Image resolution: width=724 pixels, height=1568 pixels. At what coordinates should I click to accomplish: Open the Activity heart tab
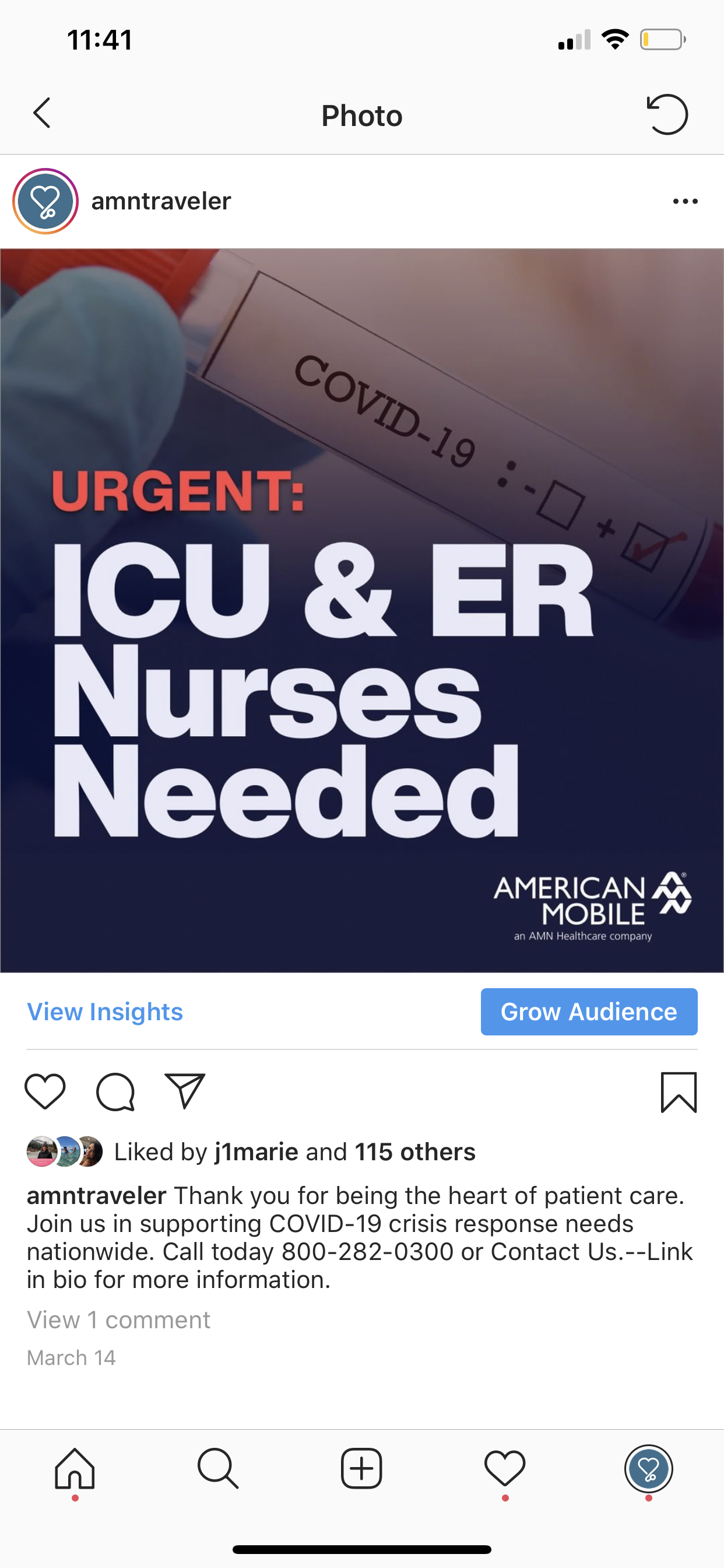(504, 1468)
